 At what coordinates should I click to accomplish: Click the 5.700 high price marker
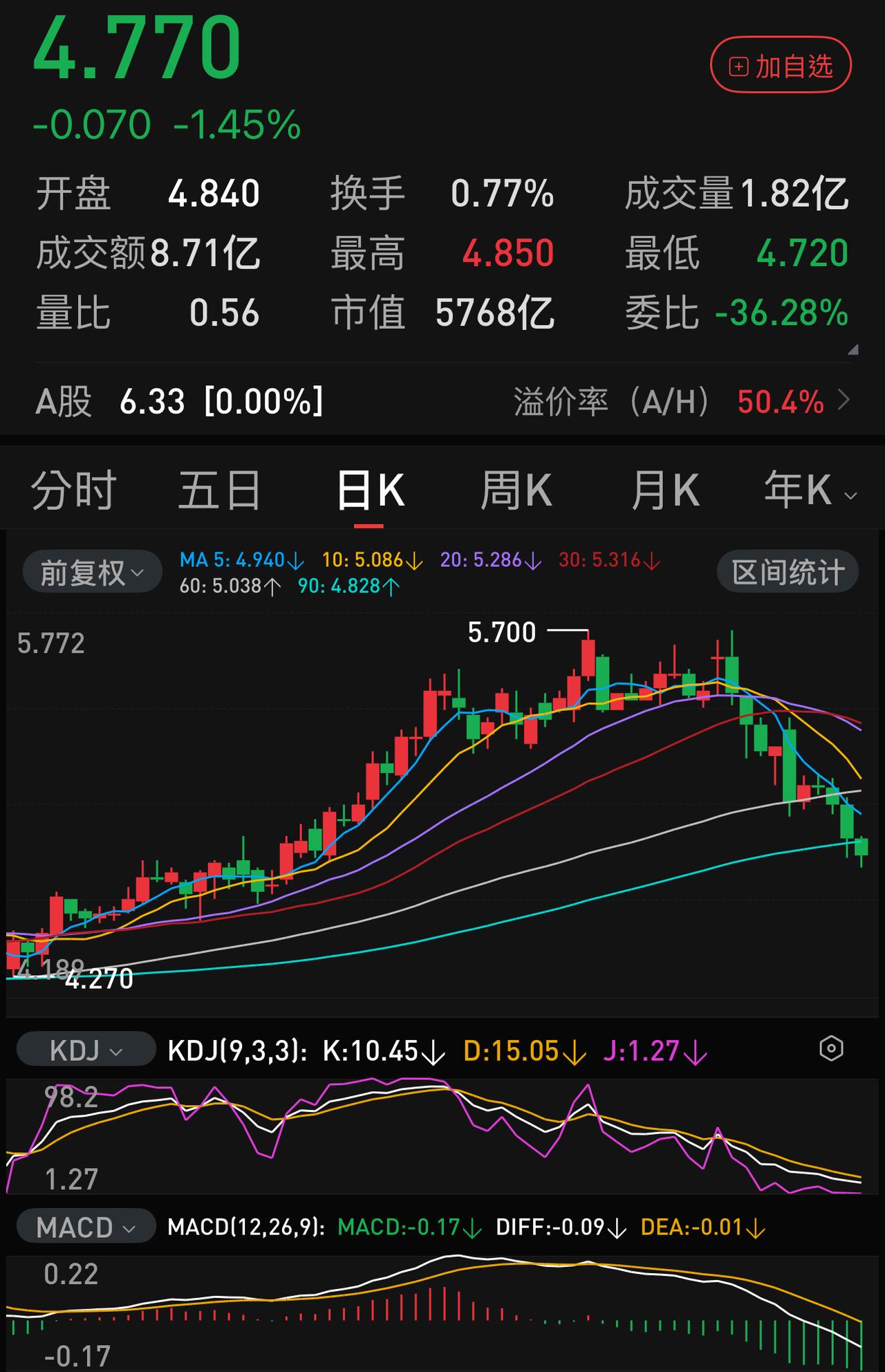(502, 631)
